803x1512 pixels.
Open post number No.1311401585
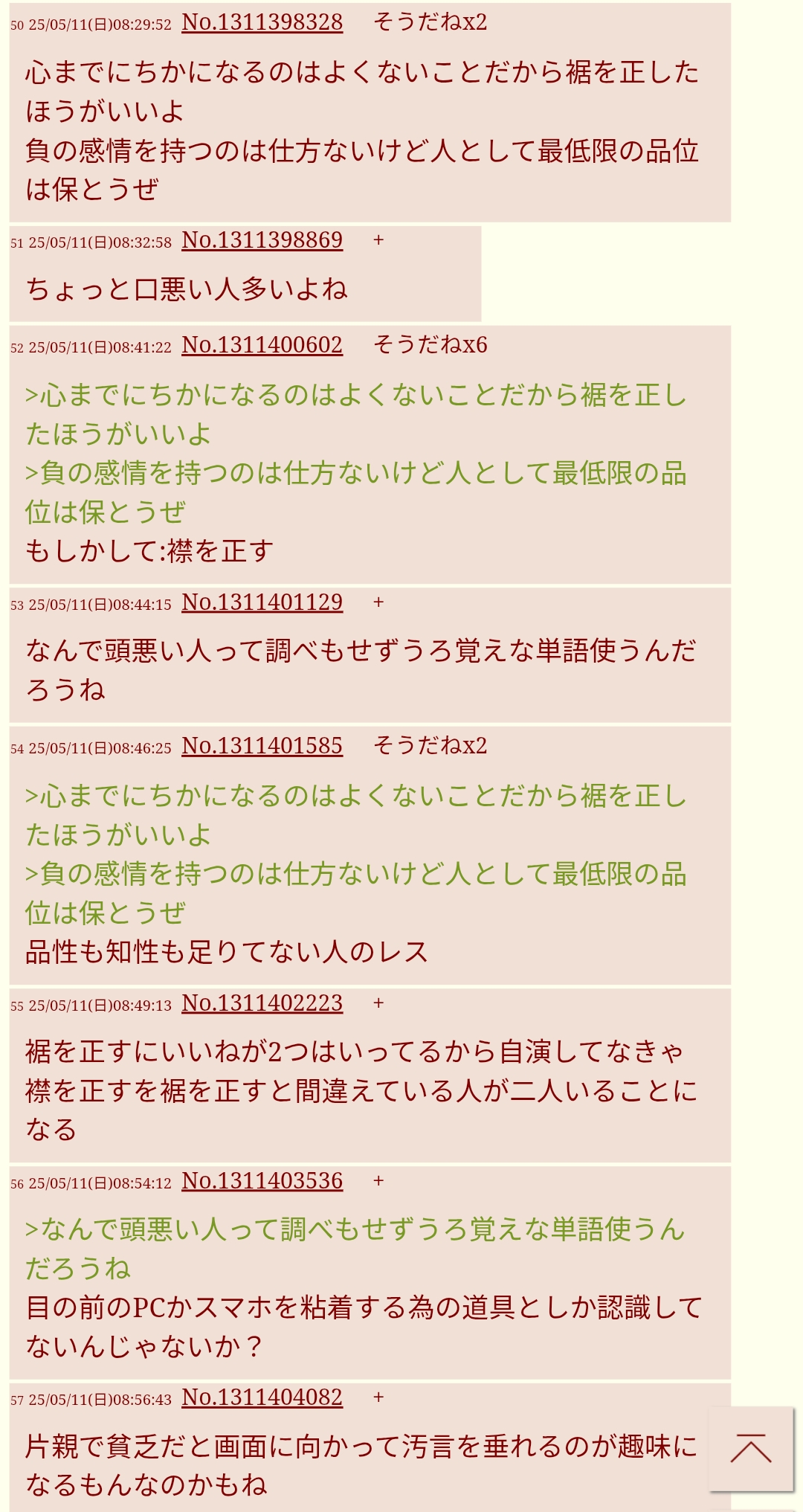click(x=262, y=746)
